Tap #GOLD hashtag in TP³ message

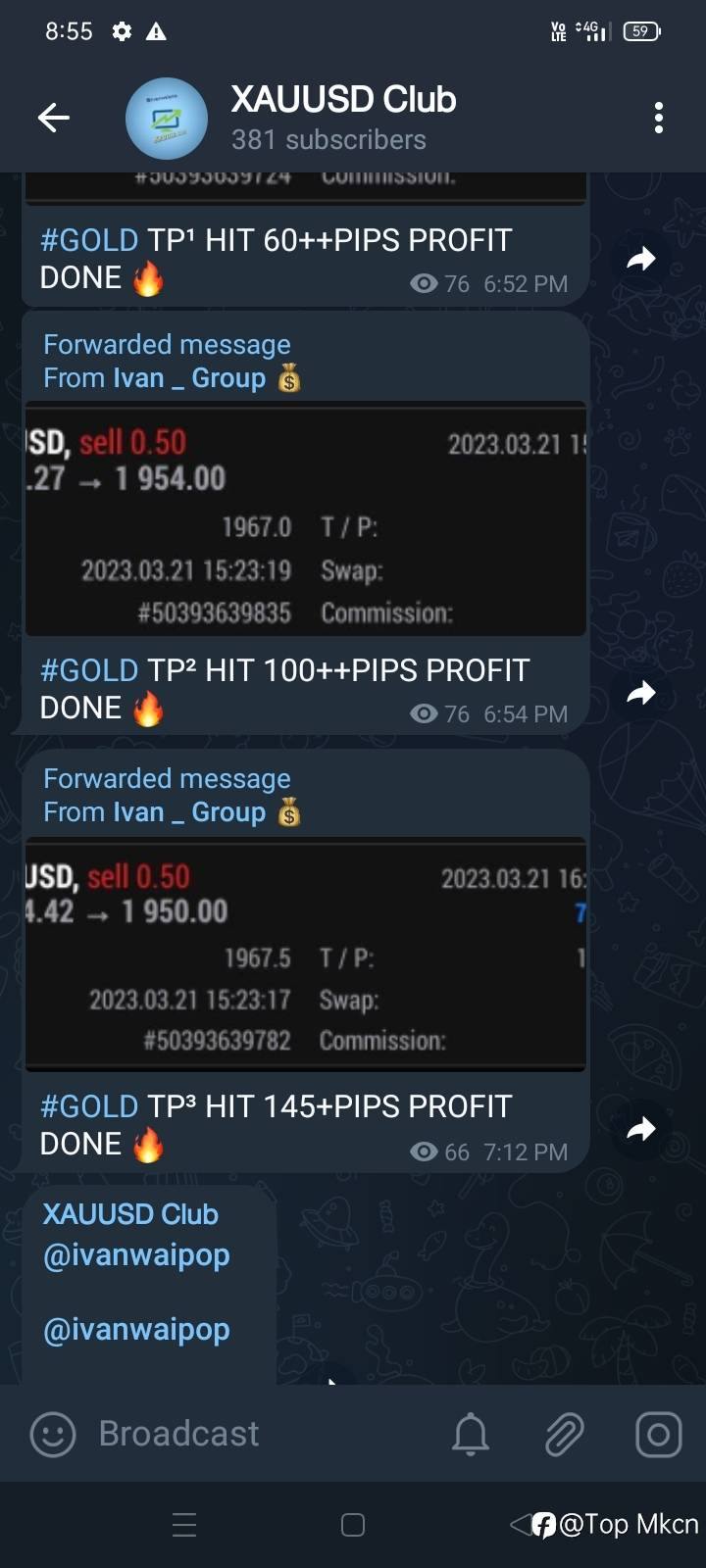coord(89,1106)
